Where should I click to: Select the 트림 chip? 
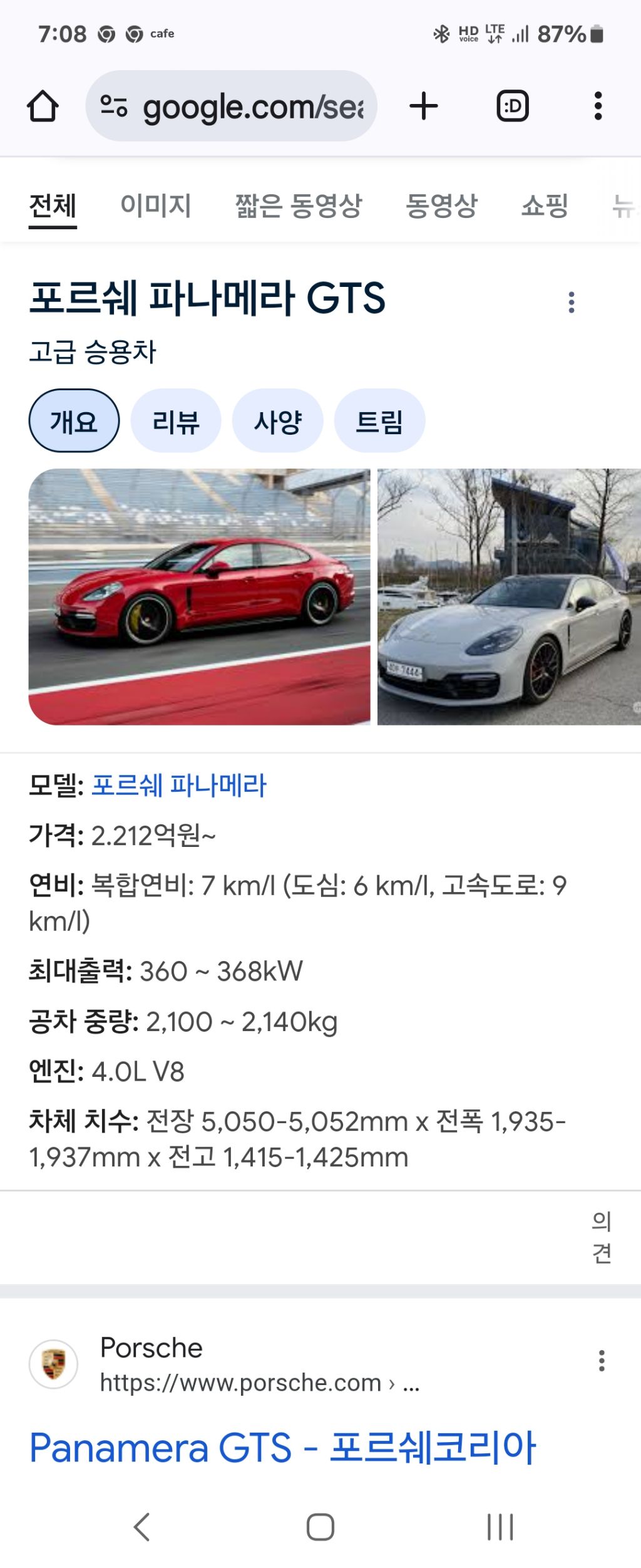[x=379, y=421]
